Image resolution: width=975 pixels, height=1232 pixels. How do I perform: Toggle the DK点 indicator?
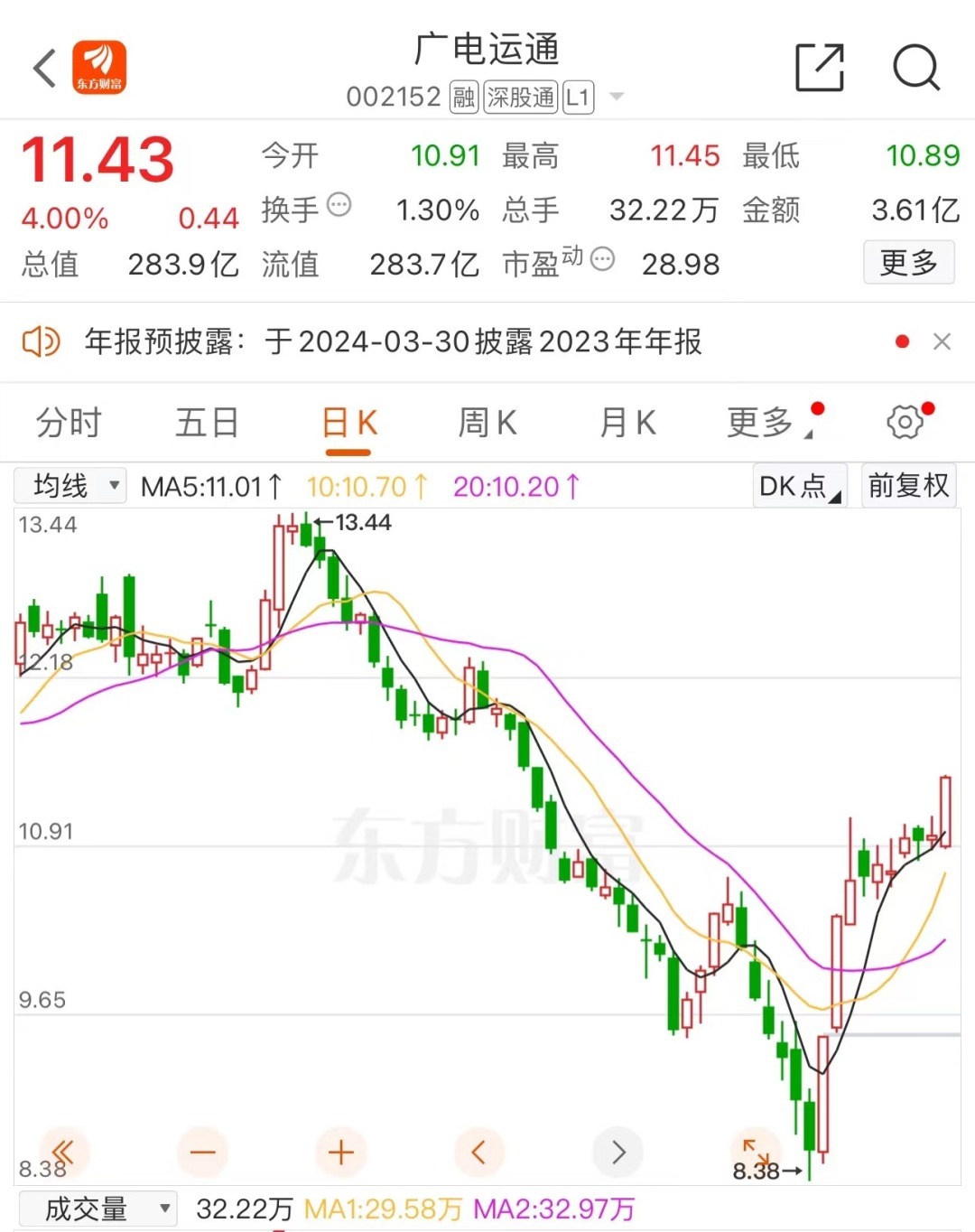click(x=799, y=486)
